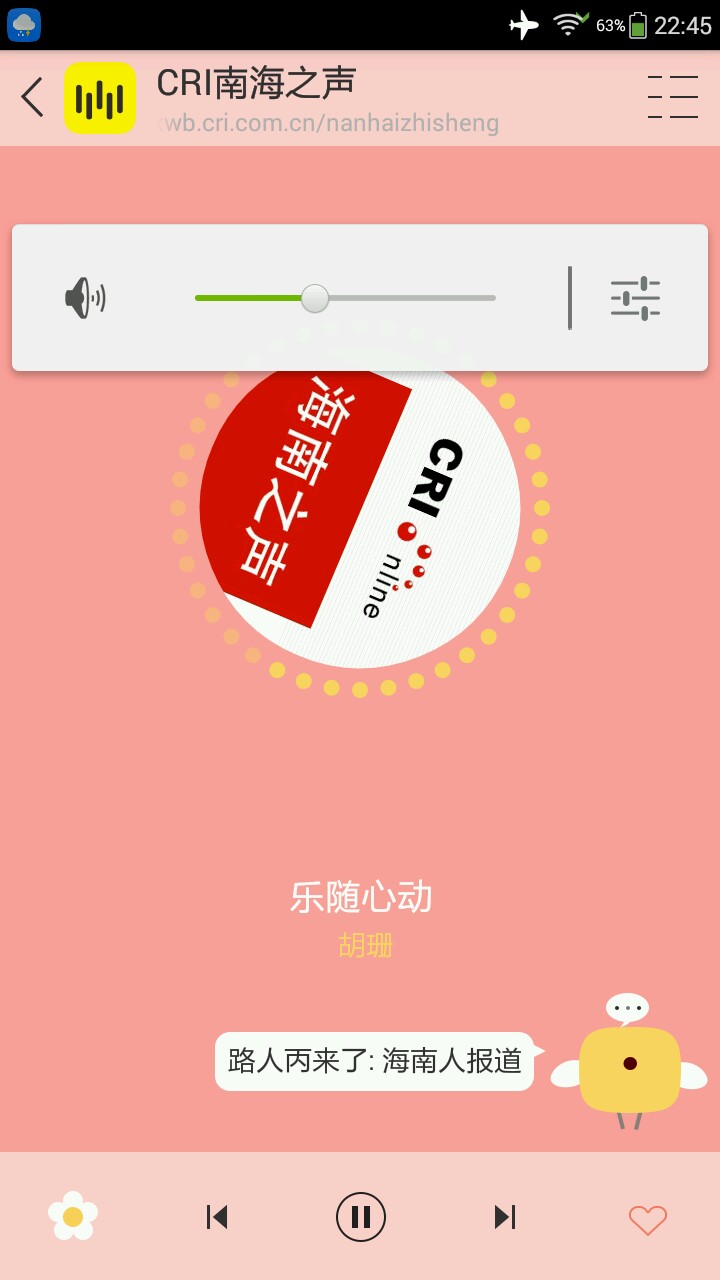Tap the flower icon in bottom bar
720x1280 pixels.
pos(73,1217)
